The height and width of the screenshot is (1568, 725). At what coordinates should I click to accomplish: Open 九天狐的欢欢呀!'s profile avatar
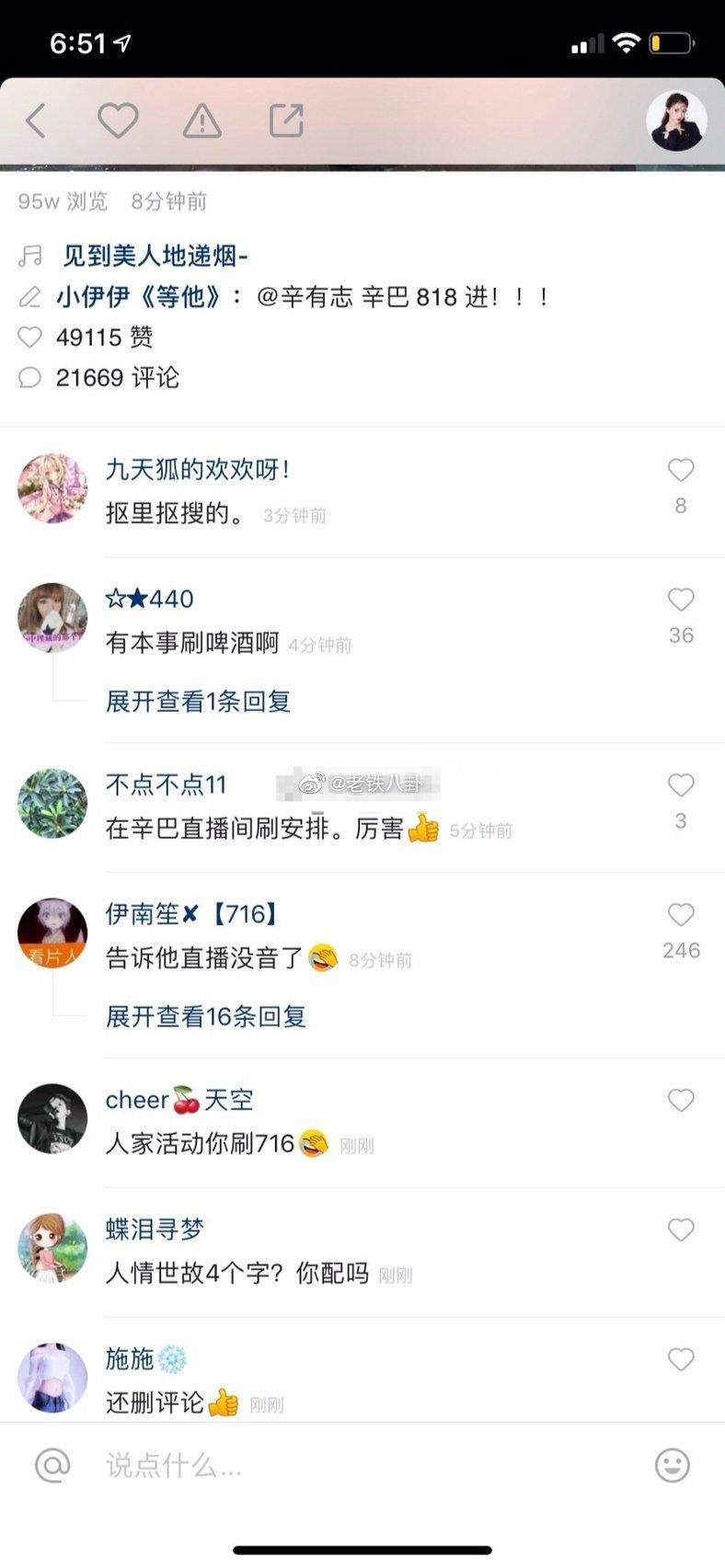click(52, 488)
